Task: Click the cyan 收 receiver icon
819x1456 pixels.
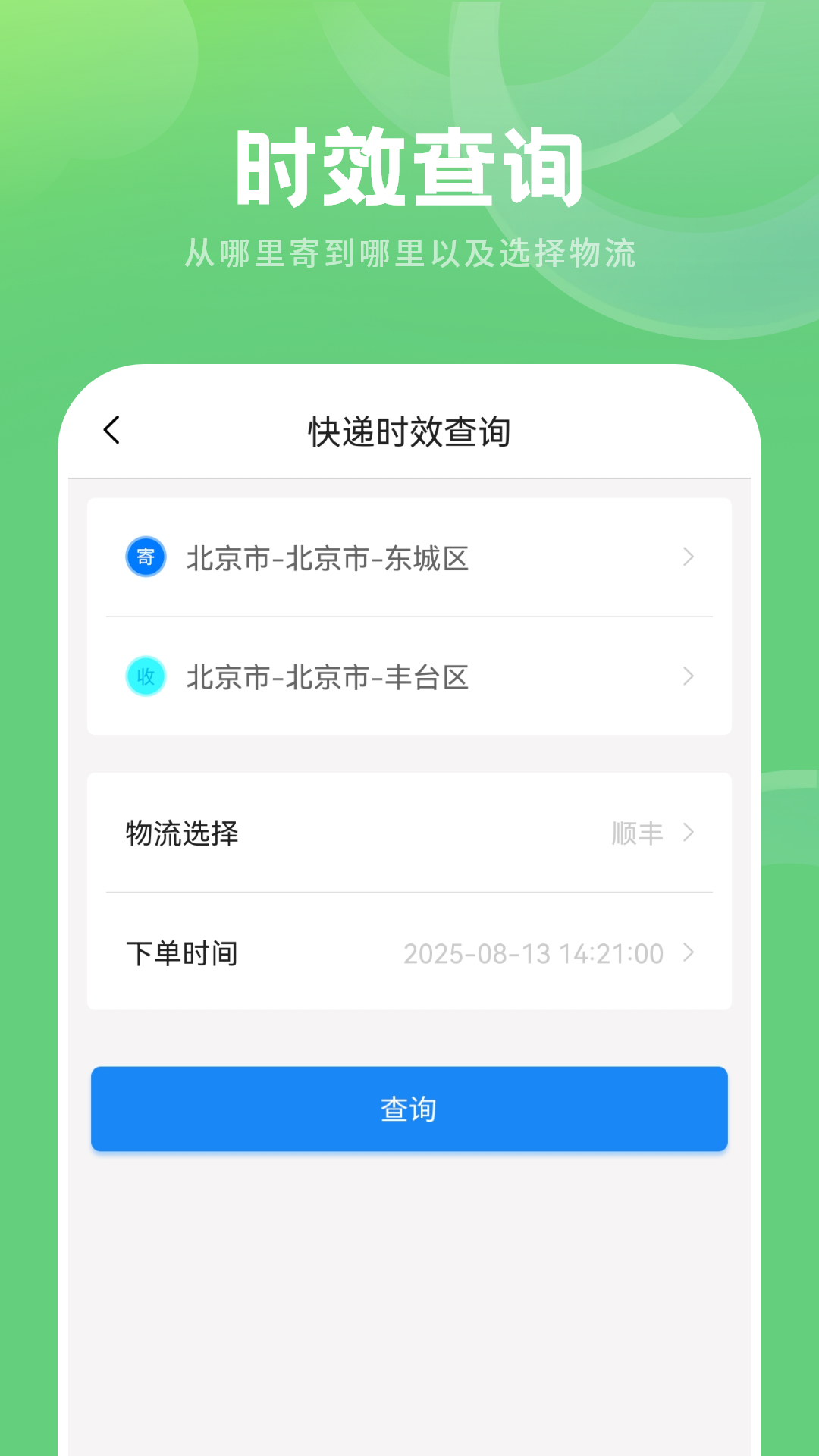Action: [145, 677]
